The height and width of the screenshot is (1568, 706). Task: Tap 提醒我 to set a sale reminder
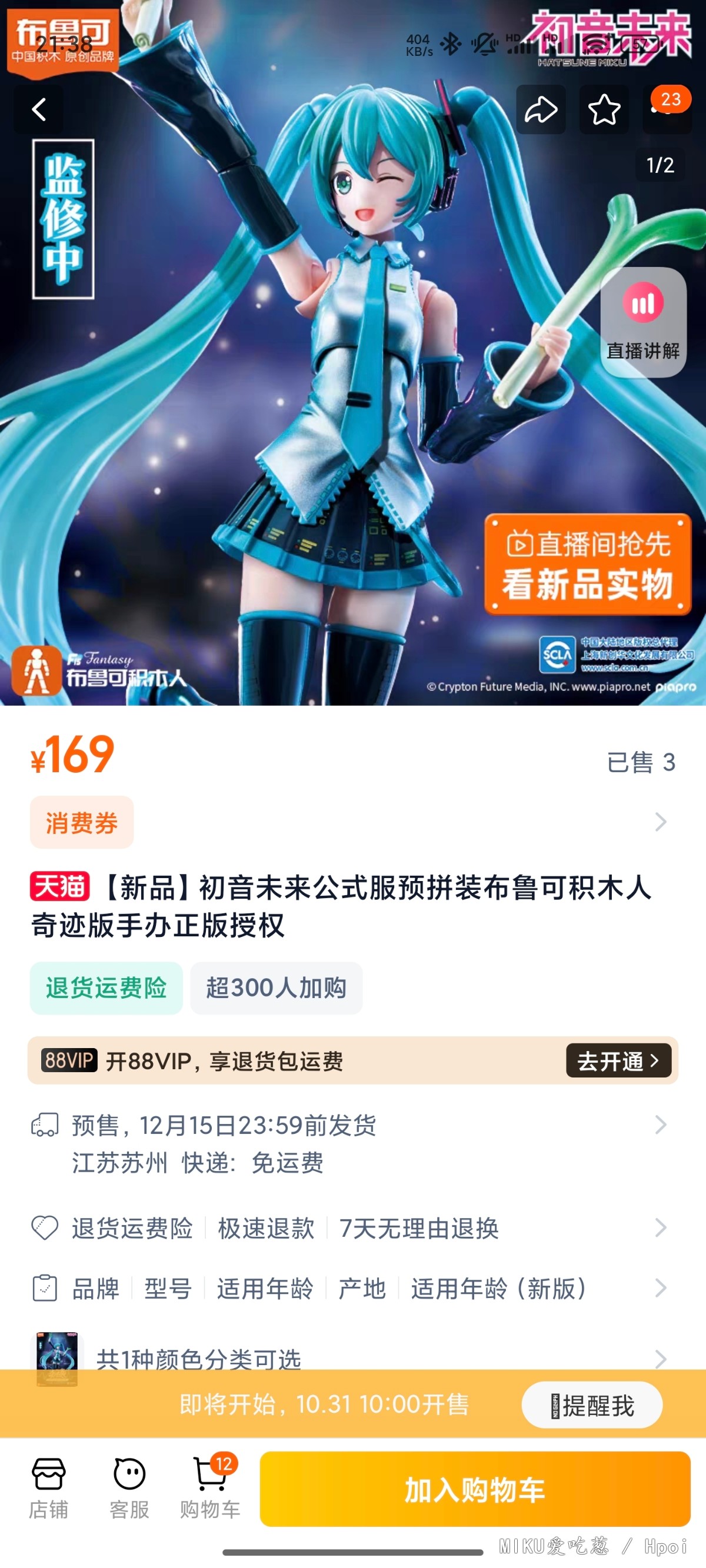pyautogui.click(x=592, y=1405)
